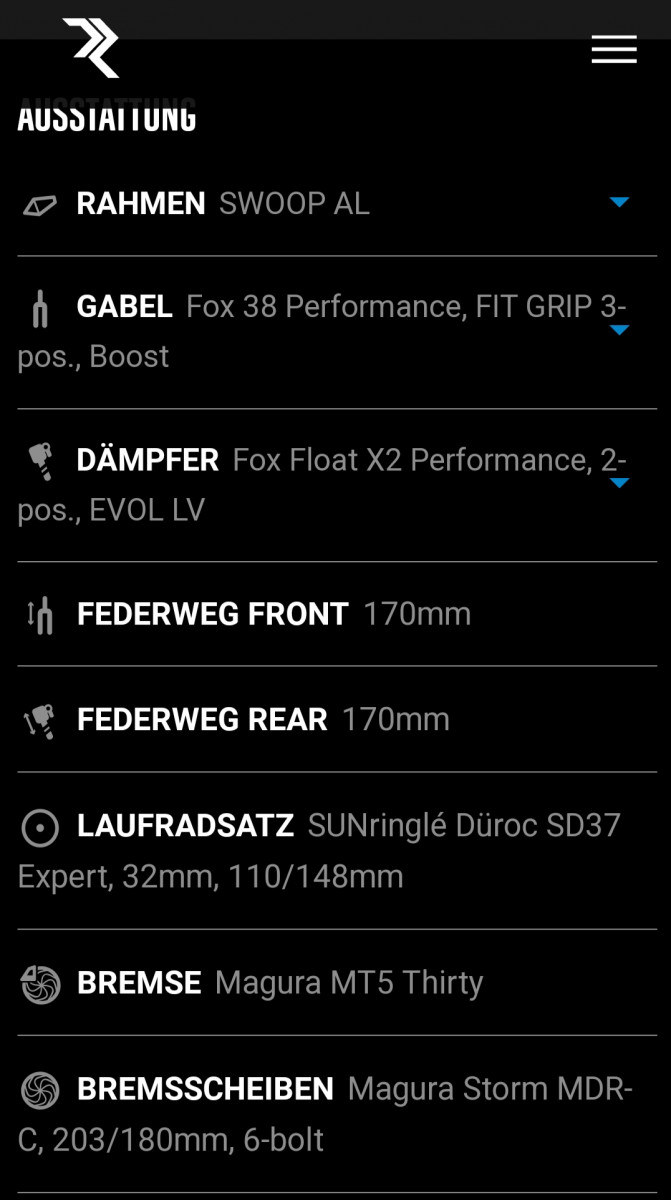The height and width of the screenshot is (1200, 671).
Task: Expand the Gabel Fox 38 Performance details
Action: 619,330
